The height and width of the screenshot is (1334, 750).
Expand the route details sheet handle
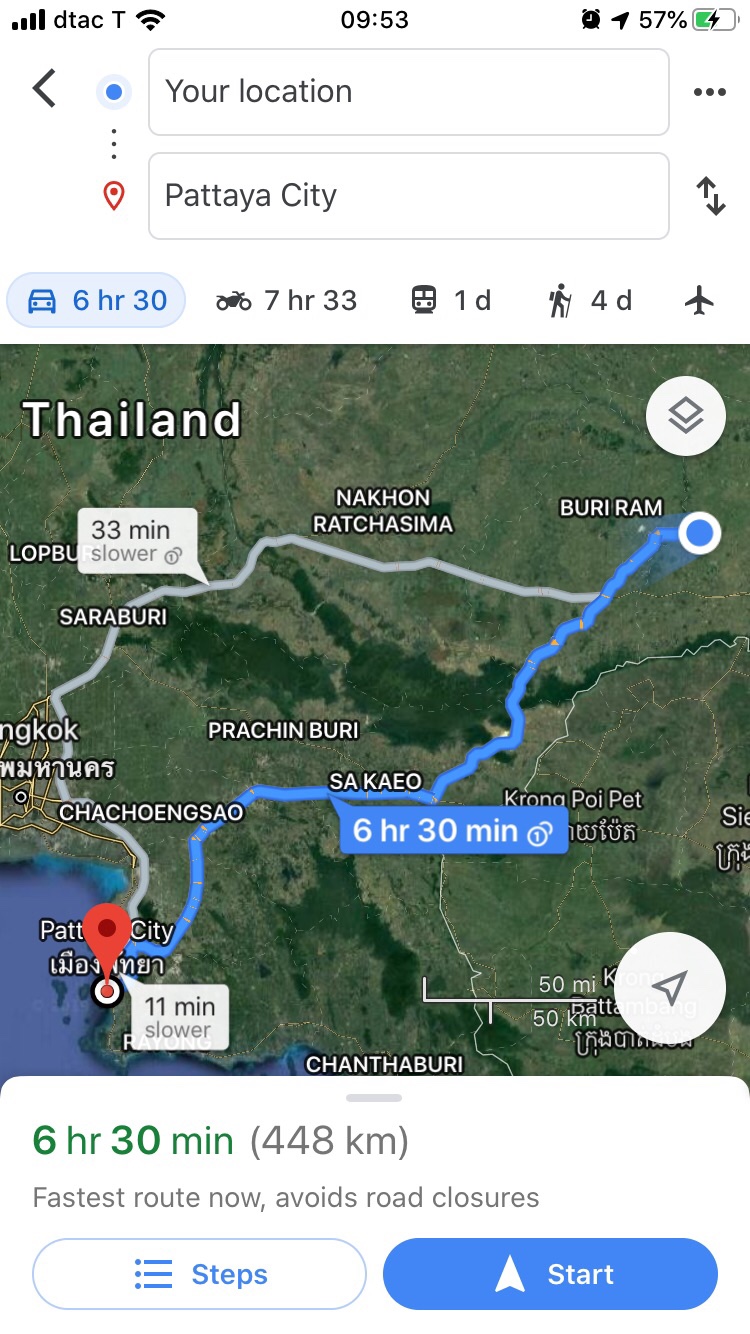tap(374, 1098)
